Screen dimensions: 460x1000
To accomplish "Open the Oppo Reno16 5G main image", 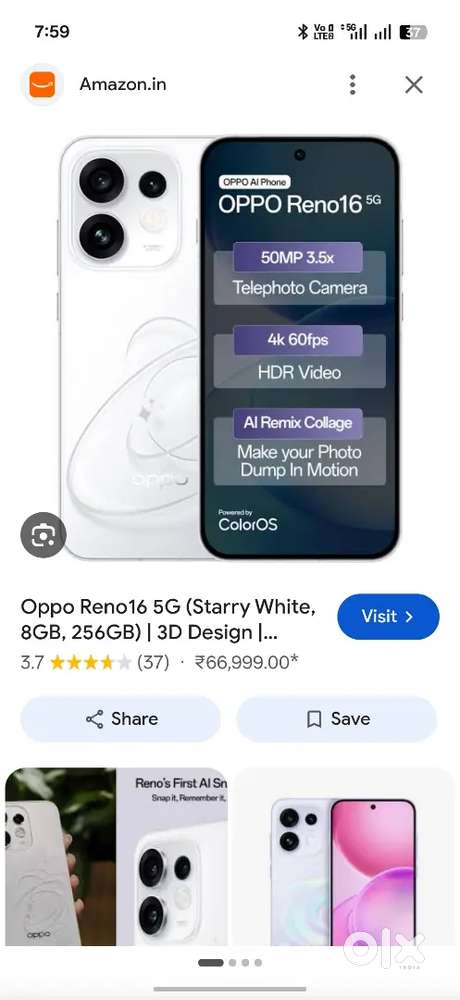I will 230,348.
